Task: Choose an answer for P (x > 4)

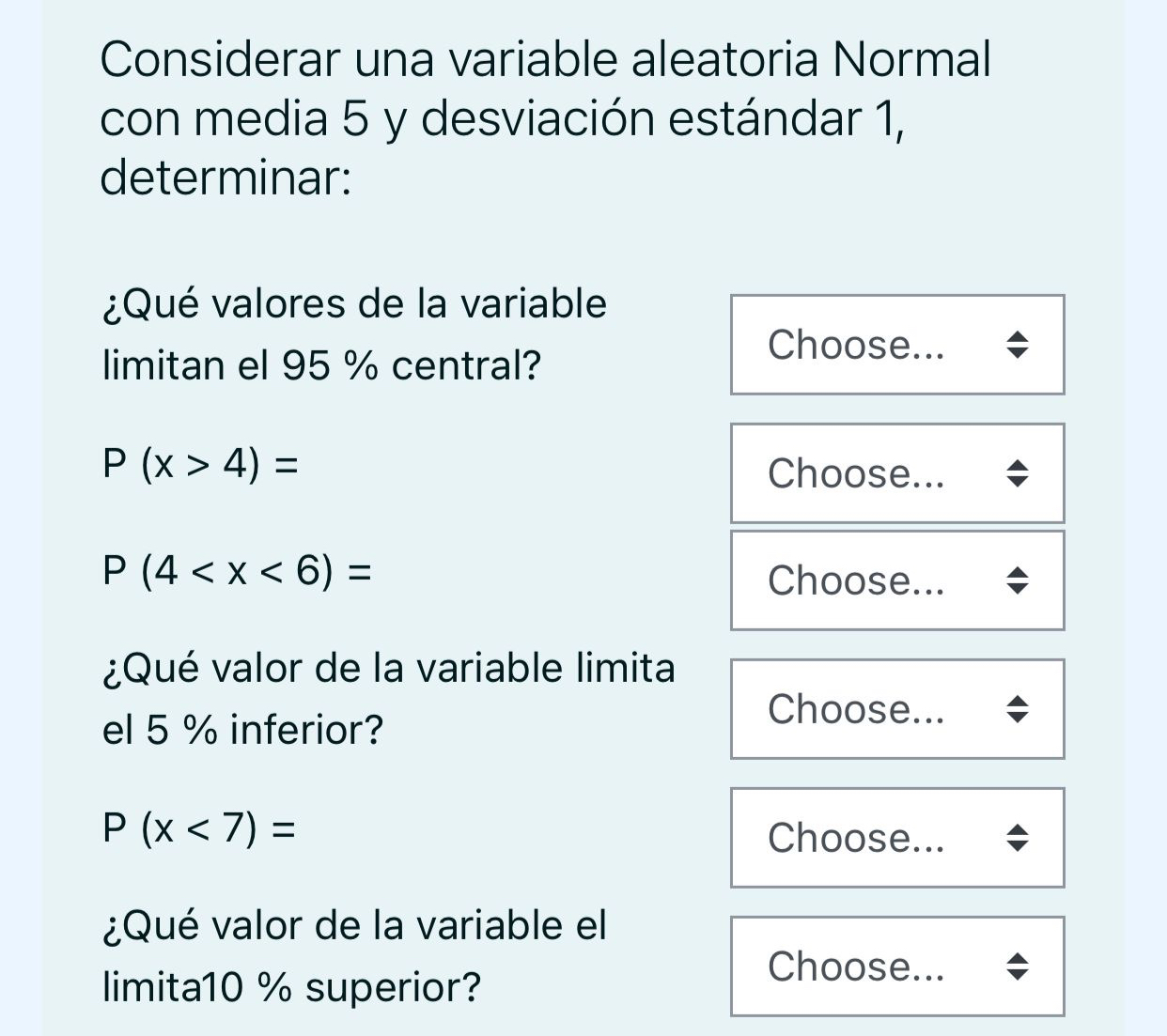Action: (897, 473)
